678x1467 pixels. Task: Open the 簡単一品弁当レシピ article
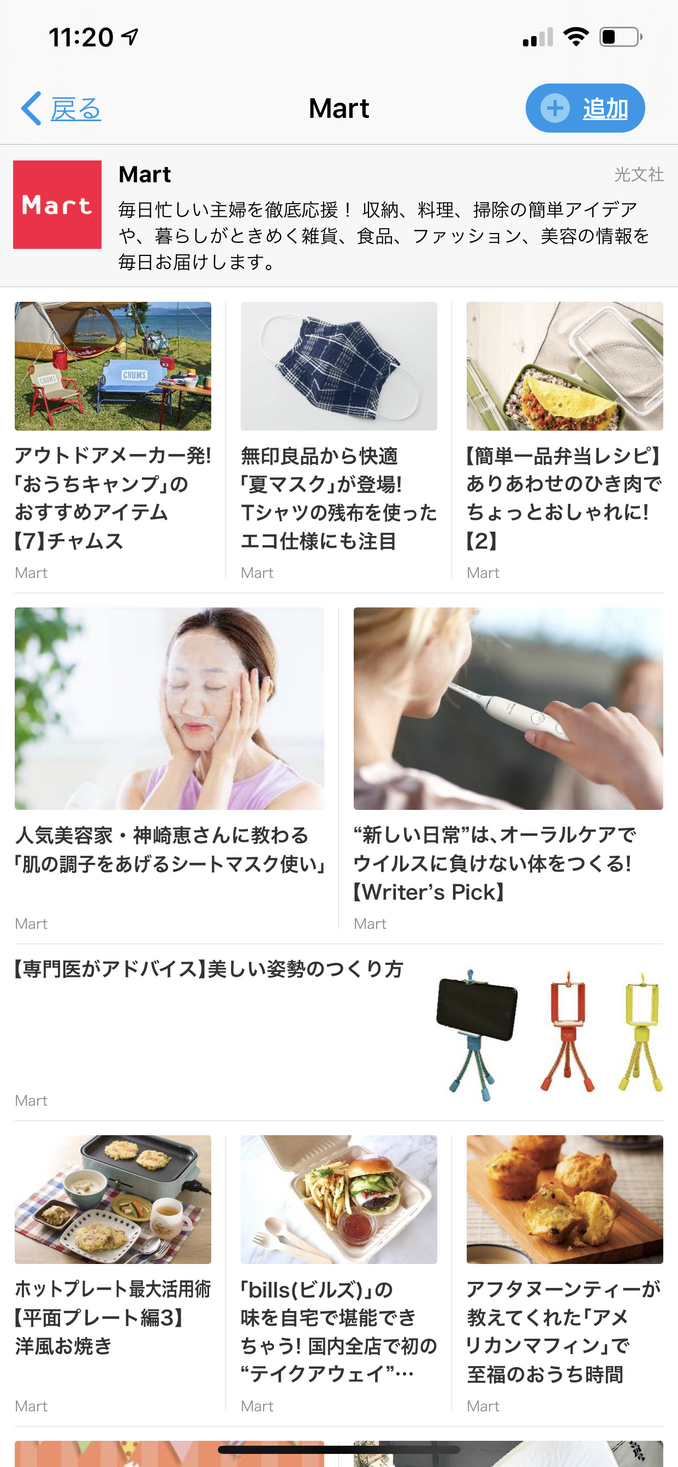564,498
